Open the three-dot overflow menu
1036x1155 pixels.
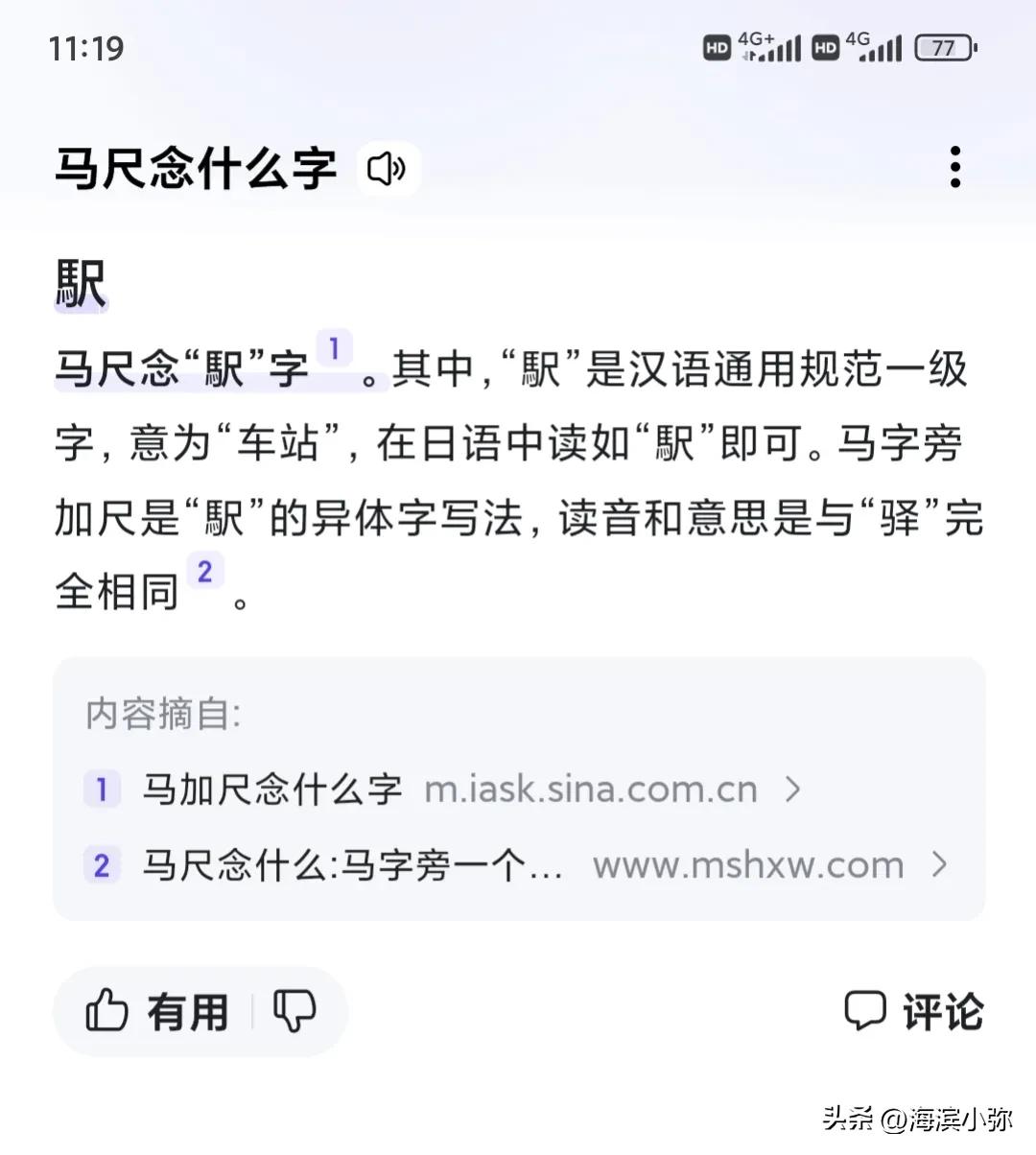pyautogui.click(x=955, y=167)
